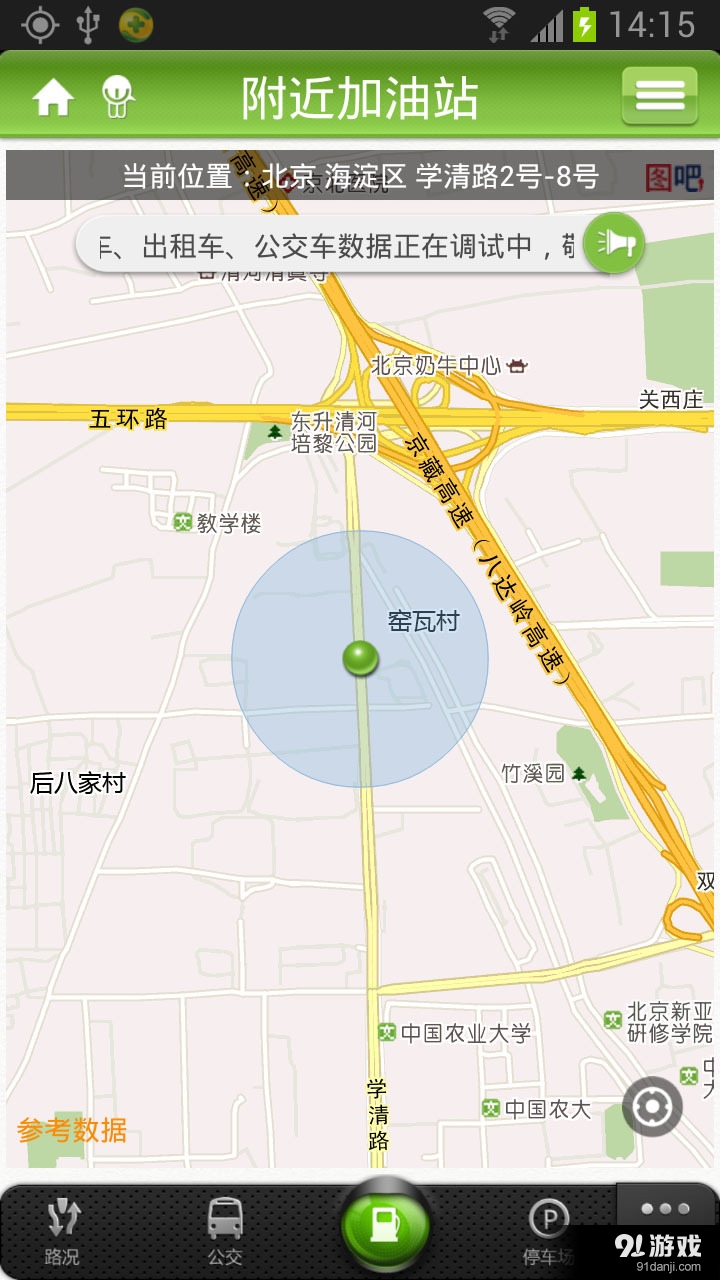Tap the miner helmet icon beside home
The width and height of the screenshot is (720, 1280).
pyautogui.click(x=117, y=96)
